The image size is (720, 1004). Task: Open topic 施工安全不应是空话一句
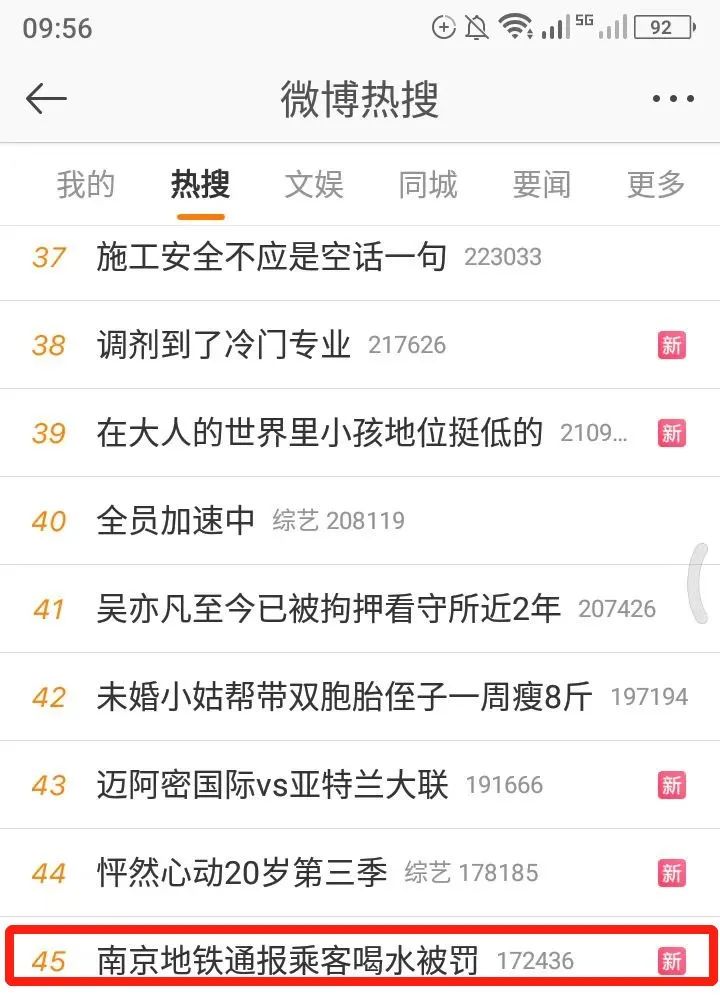[271, 257]
